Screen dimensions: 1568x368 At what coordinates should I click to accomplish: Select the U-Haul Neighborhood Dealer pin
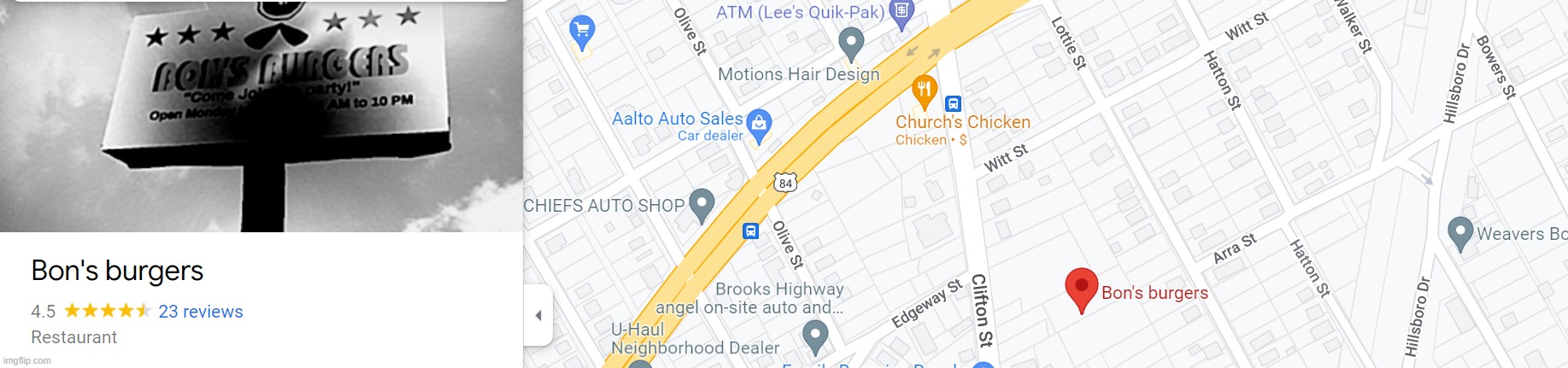(815, 335)
